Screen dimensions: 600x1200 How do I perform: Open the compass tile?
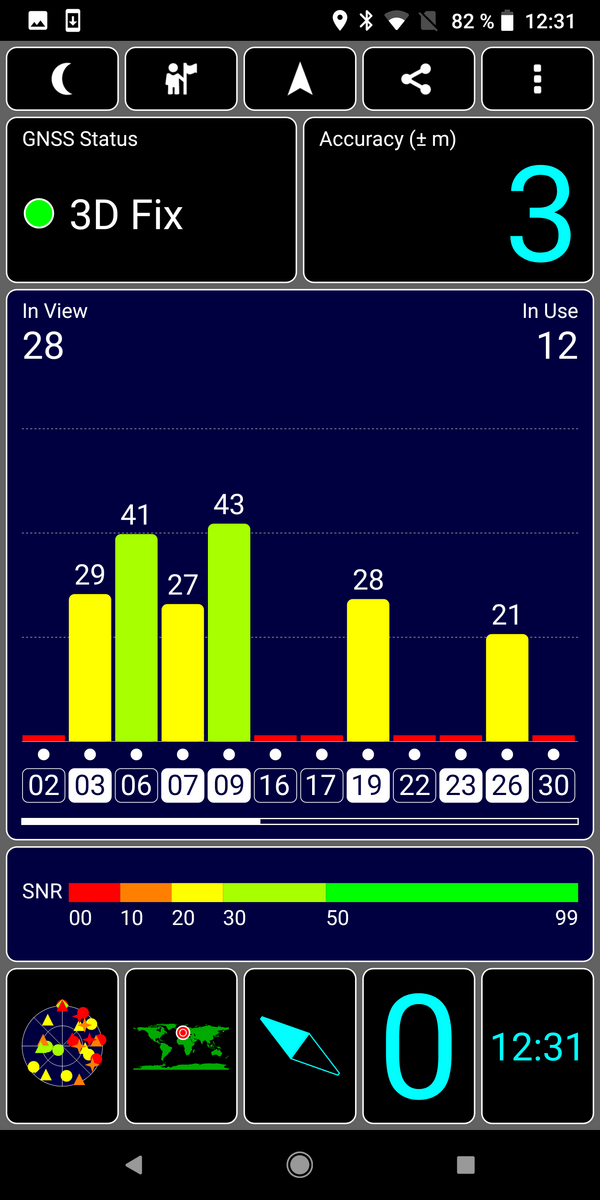300,1045
